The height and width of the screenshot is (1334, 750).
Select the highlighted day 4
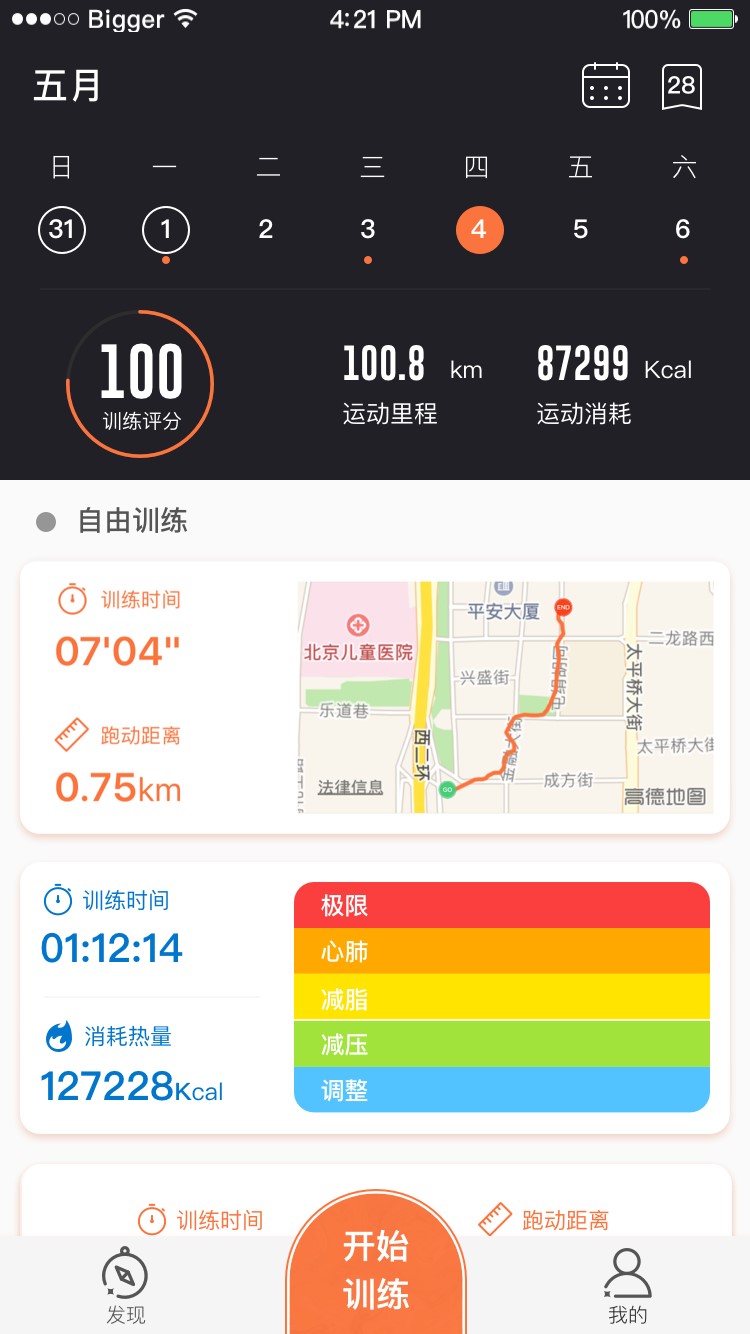pyautogui.click(x=479, y=230)
